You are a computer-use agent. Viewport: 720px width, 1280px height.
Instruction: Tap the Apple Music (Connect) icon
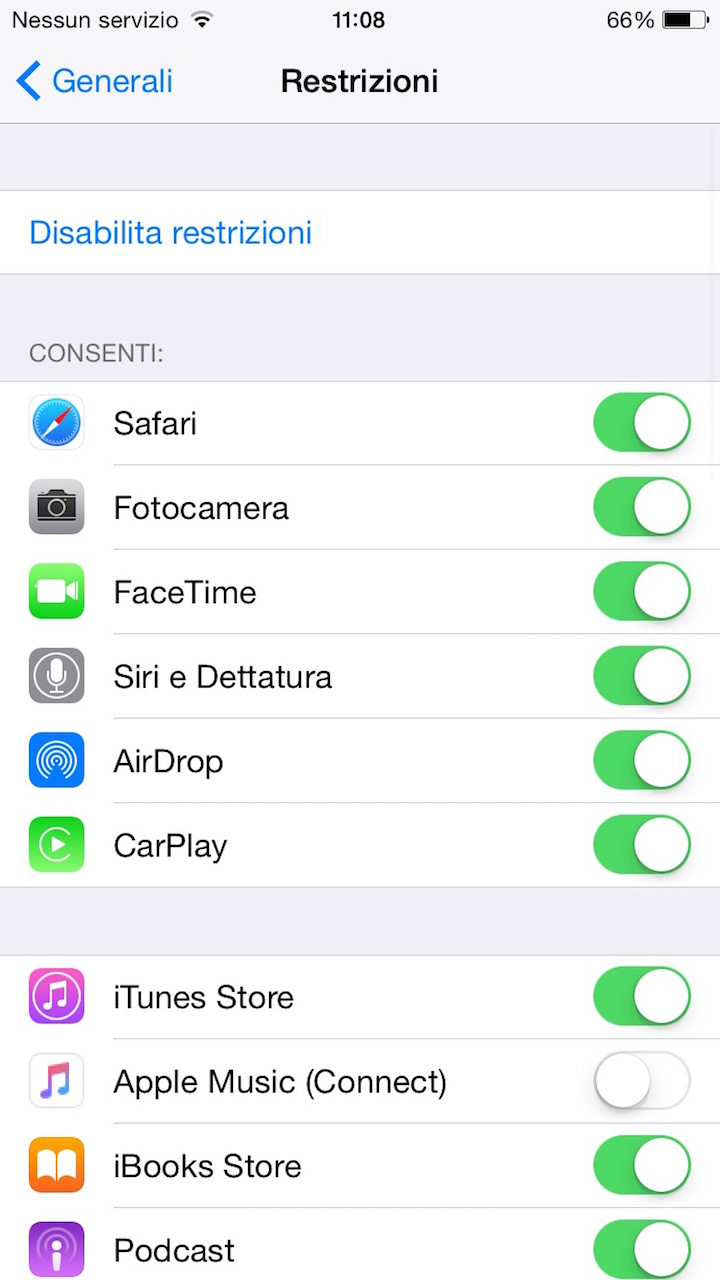tap(56, 1081)
